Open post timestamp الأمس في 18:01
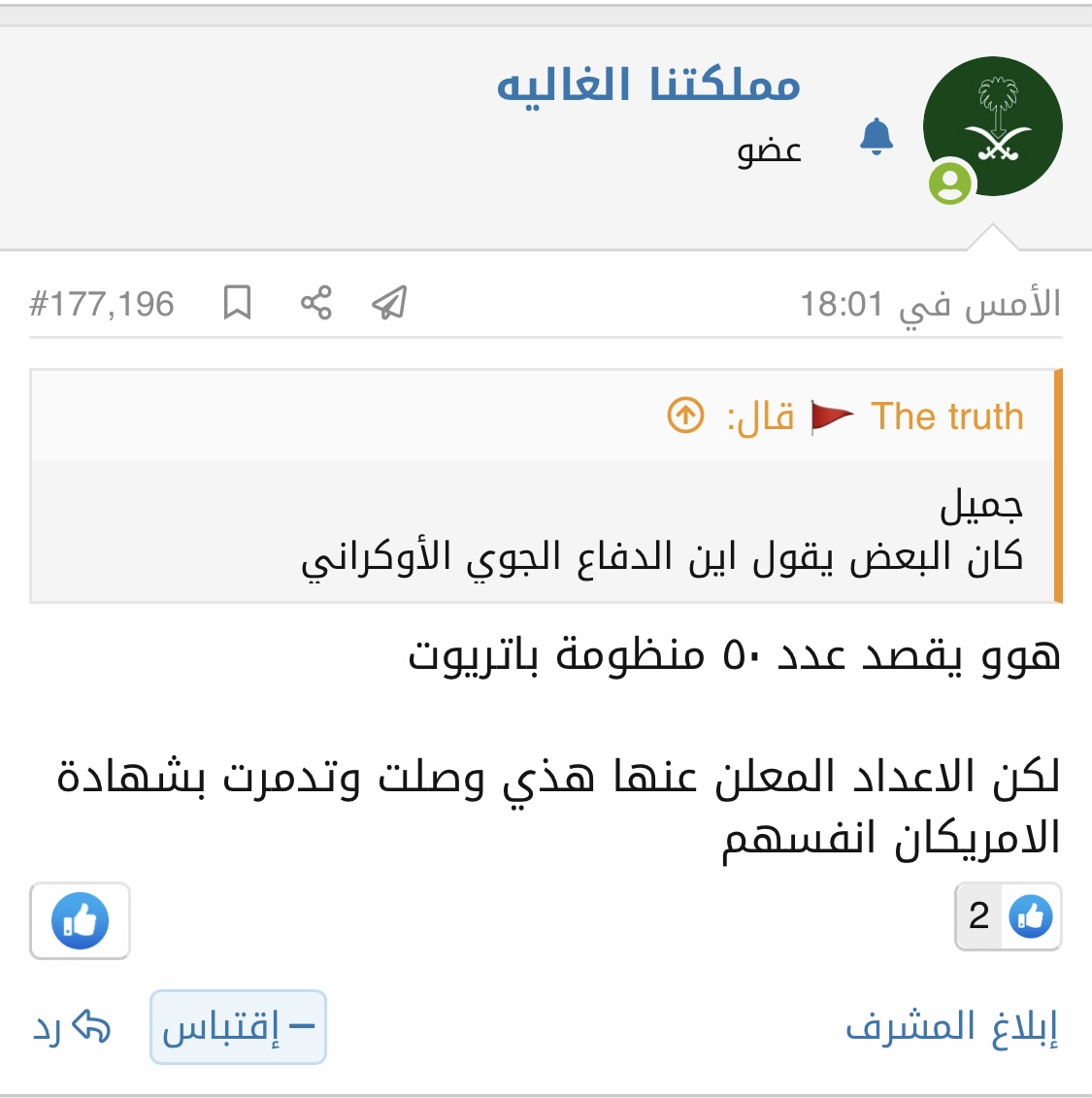 (930, 304)
